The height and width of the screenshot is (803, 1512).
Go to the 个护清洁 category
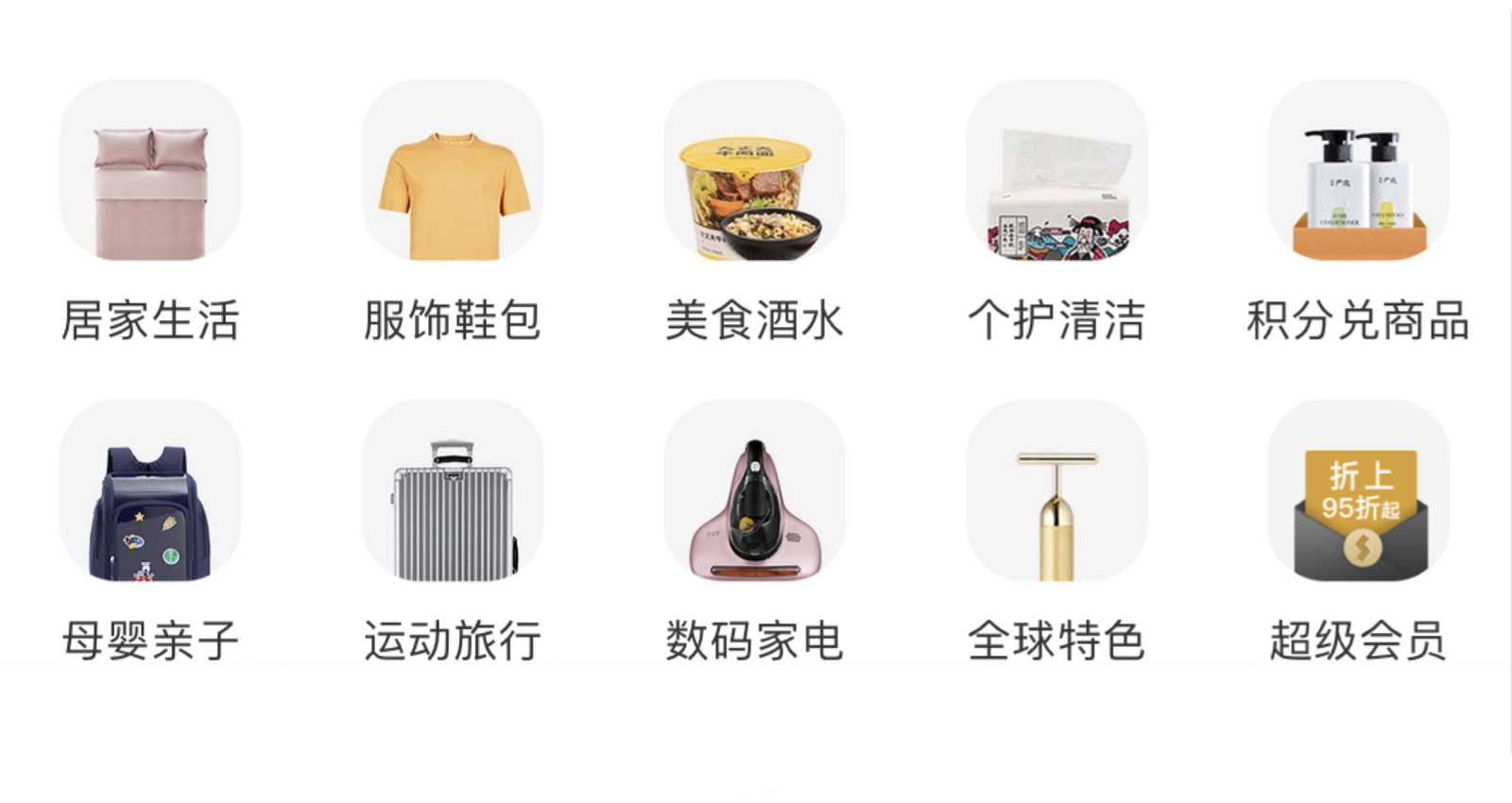coord(1057,170)
